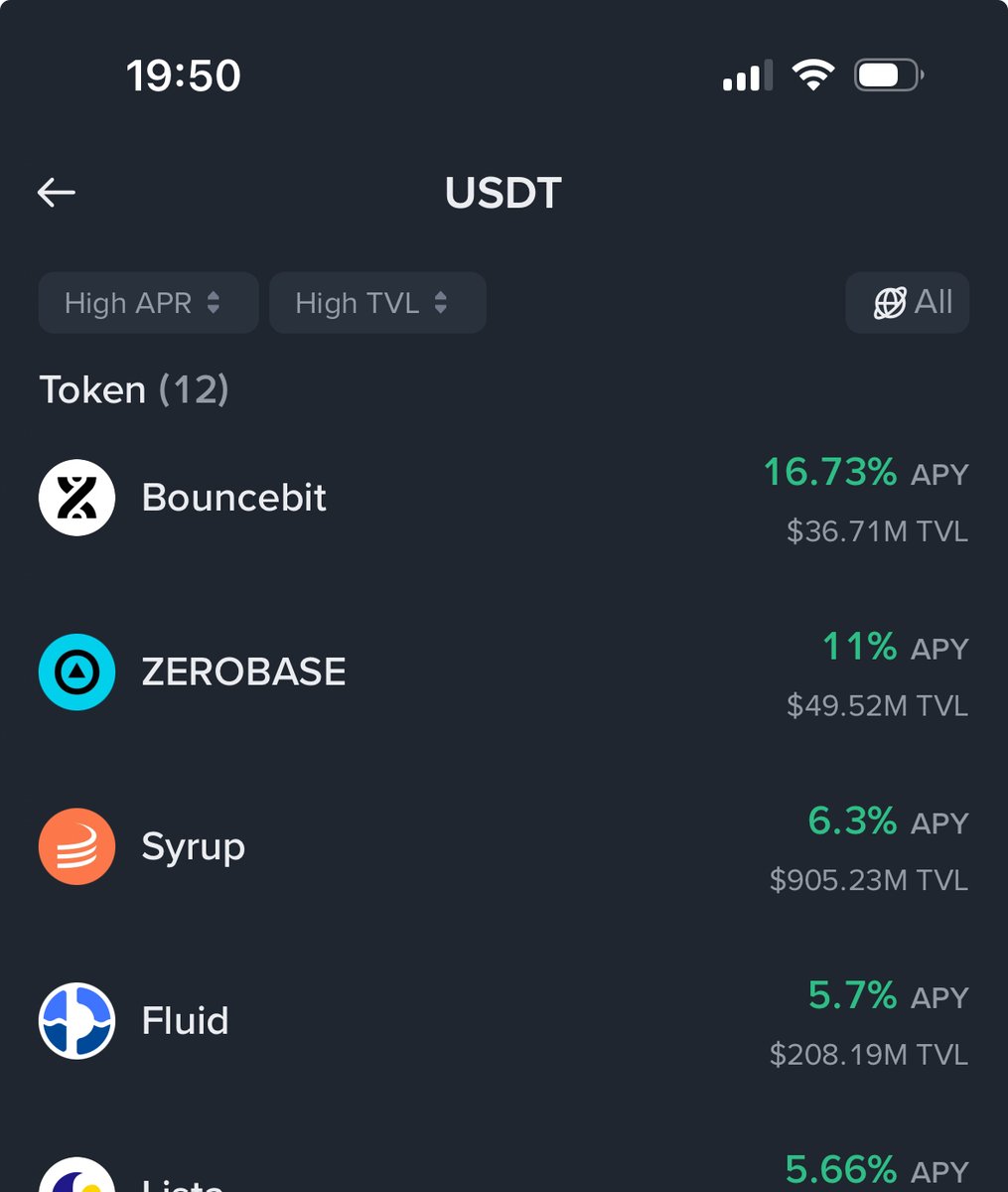Choose the Fluid protocol row
The image size is (1008, 1192).
(x=504, y=1022)
